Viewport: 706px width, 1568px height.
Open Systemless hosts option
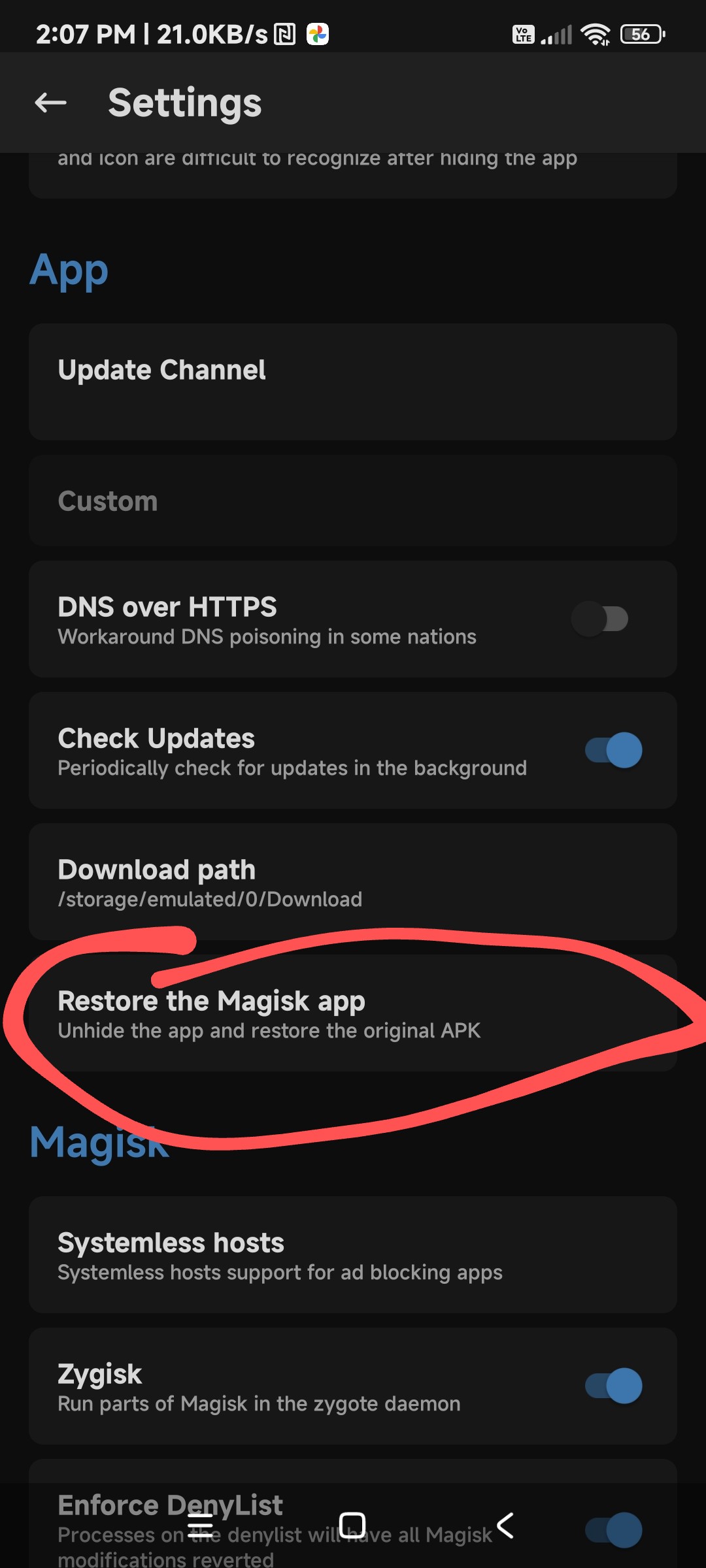(x=352, y=1254)
